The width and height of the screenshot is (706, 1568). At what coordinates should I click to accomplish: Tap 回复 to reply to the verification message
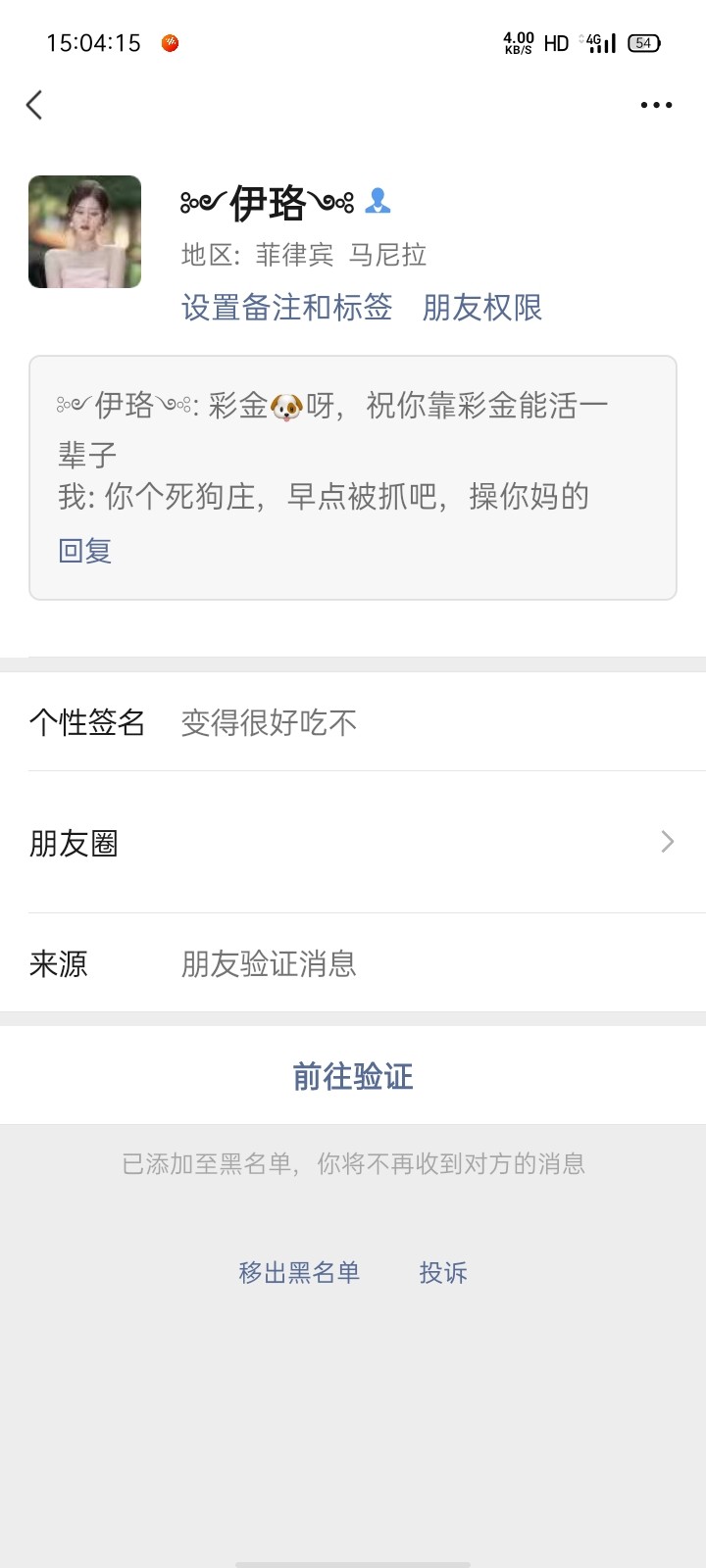point(85,551)
